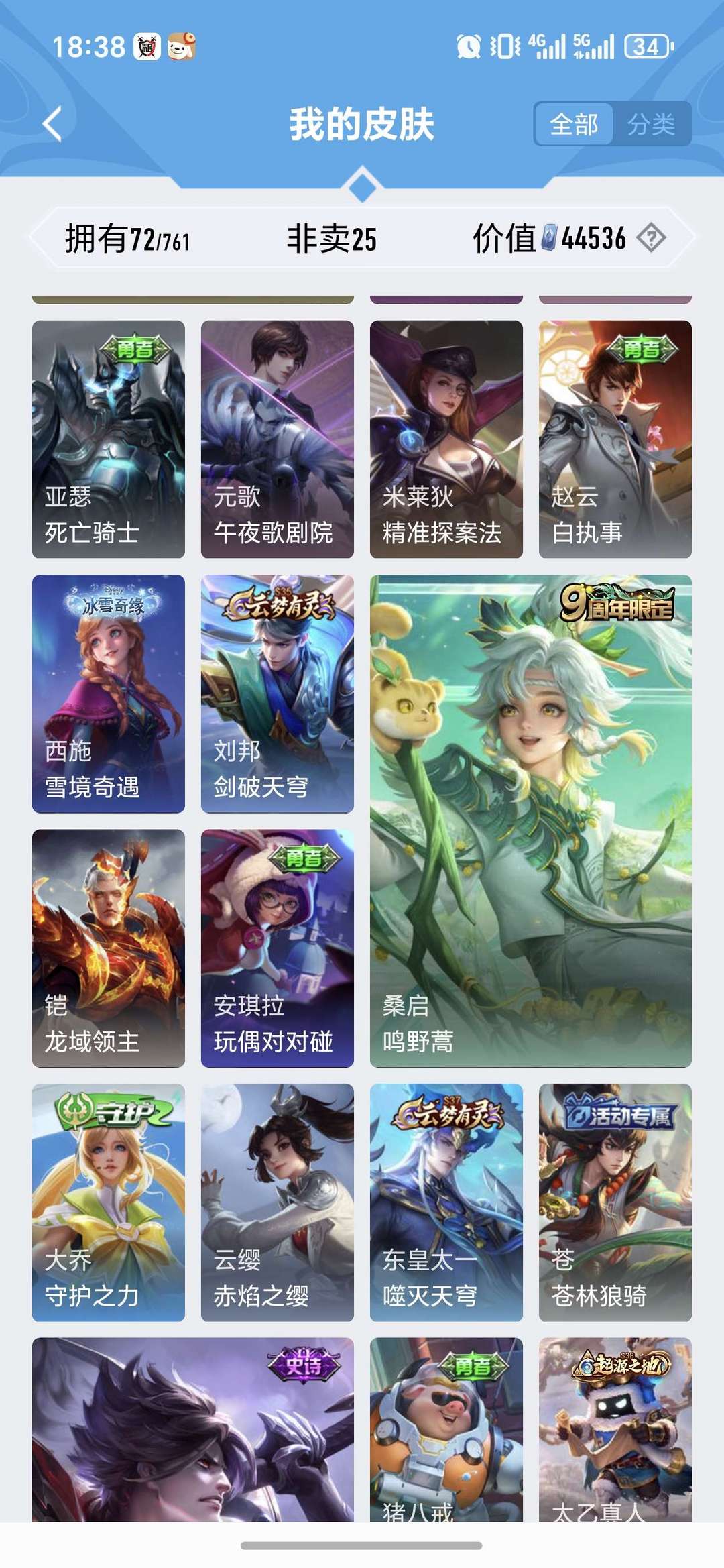View 铠 龙域领主 skin
This screenshot has width=724, height=1568.
[x=109, y=948]
